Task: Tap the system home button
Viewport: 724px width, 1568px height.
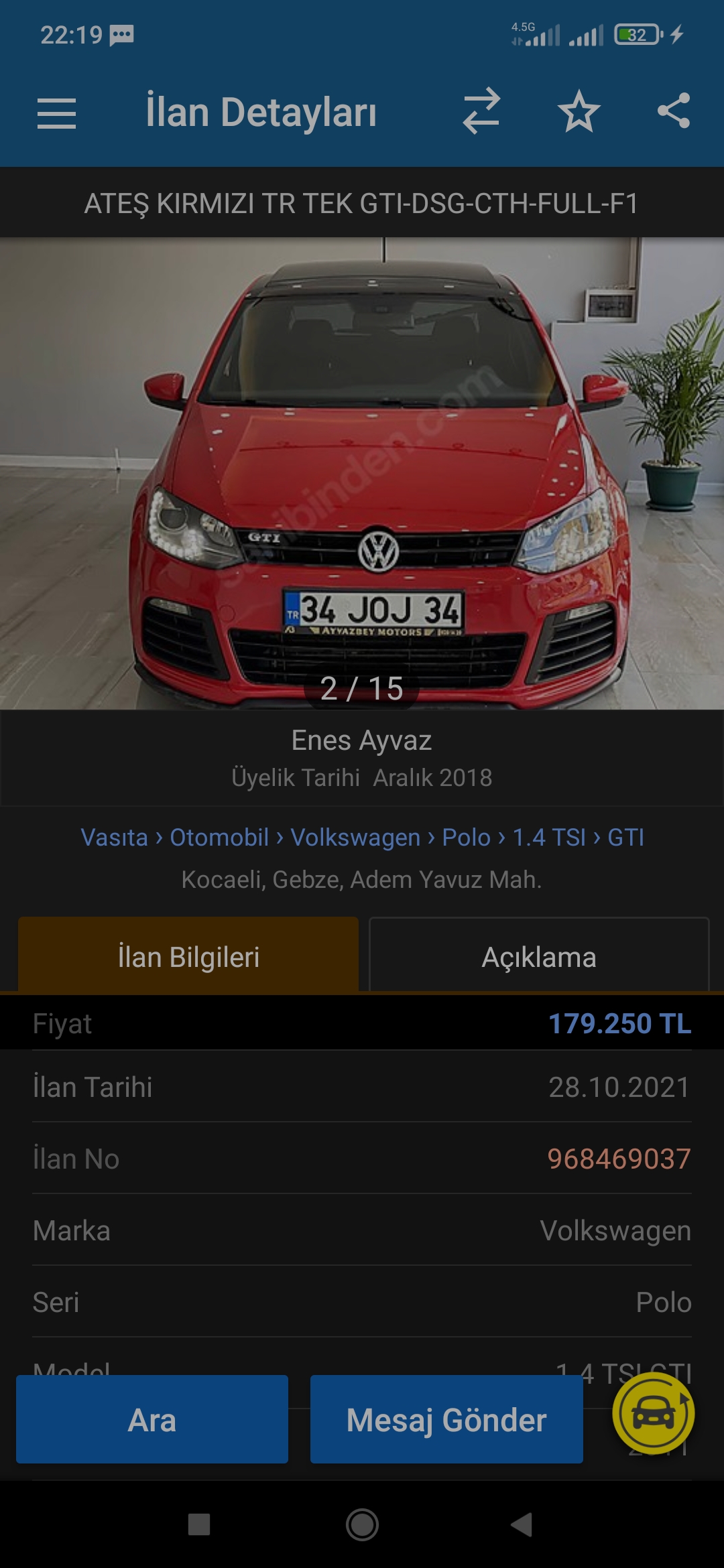Action: (362, 1524)
